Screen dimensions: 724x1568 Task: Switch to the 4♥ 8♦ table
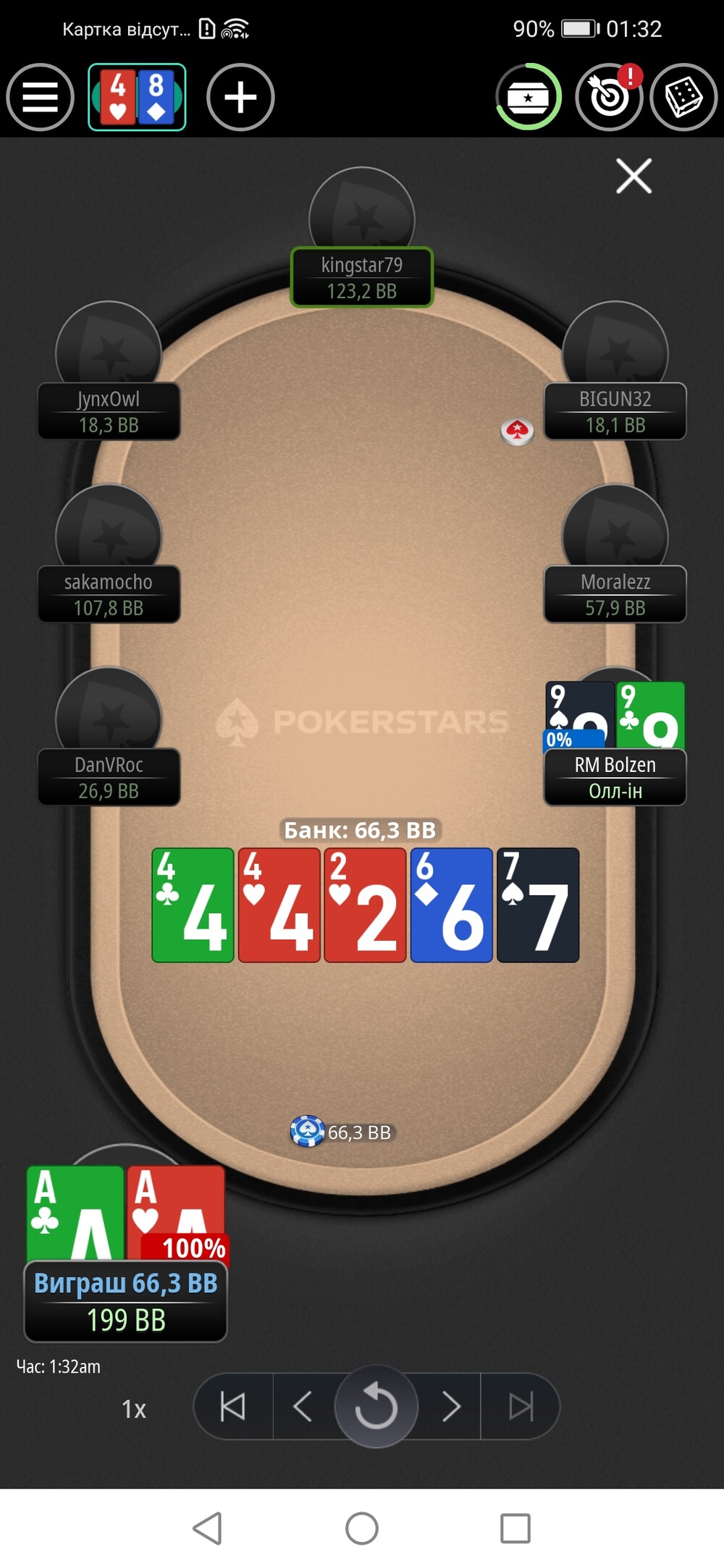click(137, 97)
